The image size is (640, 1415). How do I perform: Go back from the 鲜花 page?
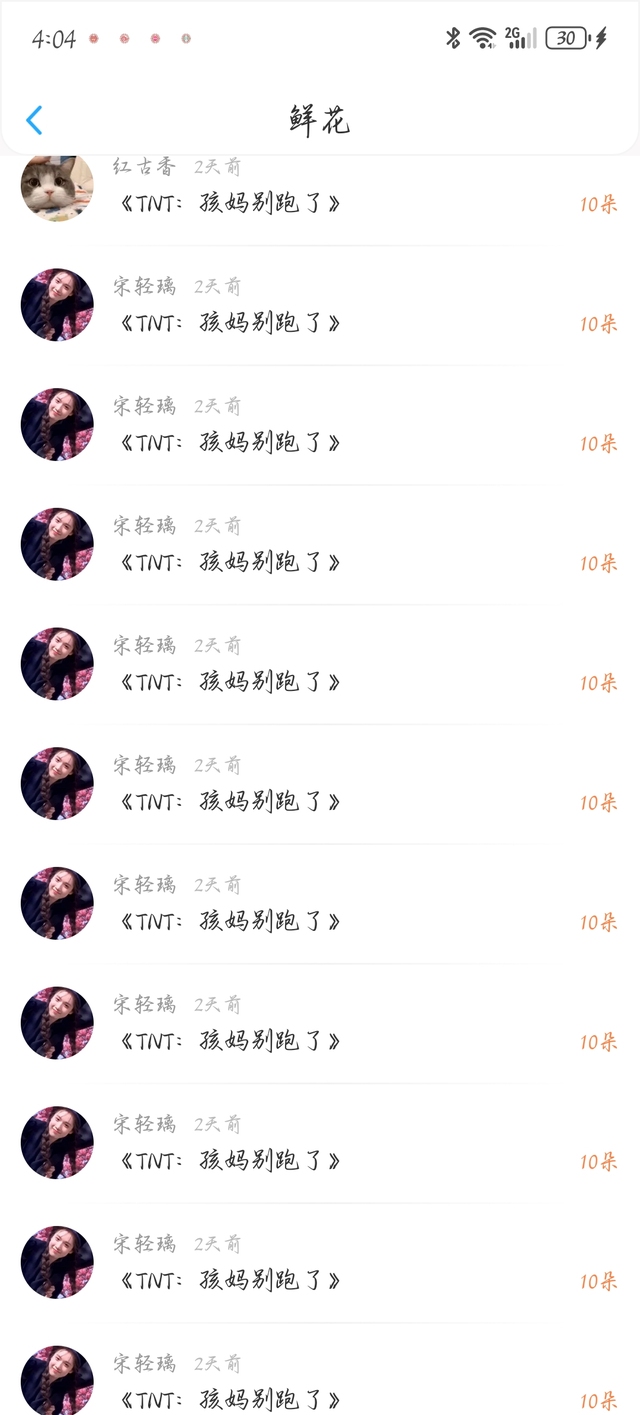click(x=34, y=121)
